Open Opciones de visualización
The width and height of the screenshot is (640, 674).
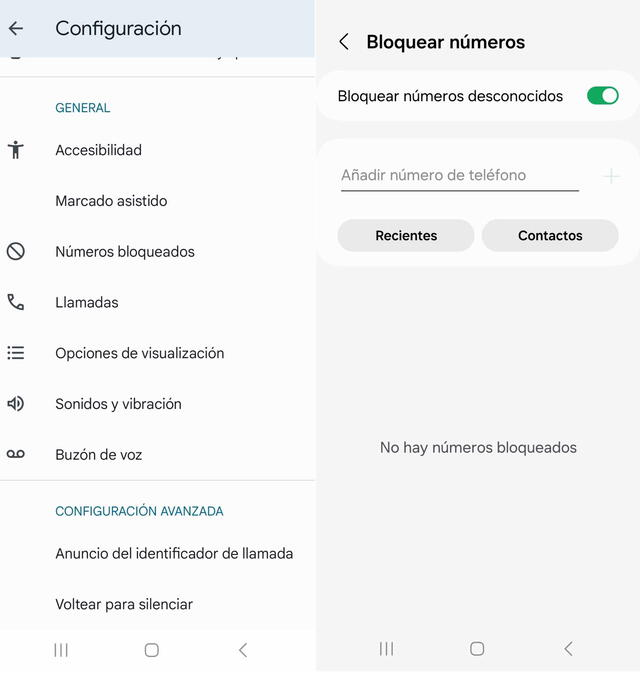(x=139, y=353)
